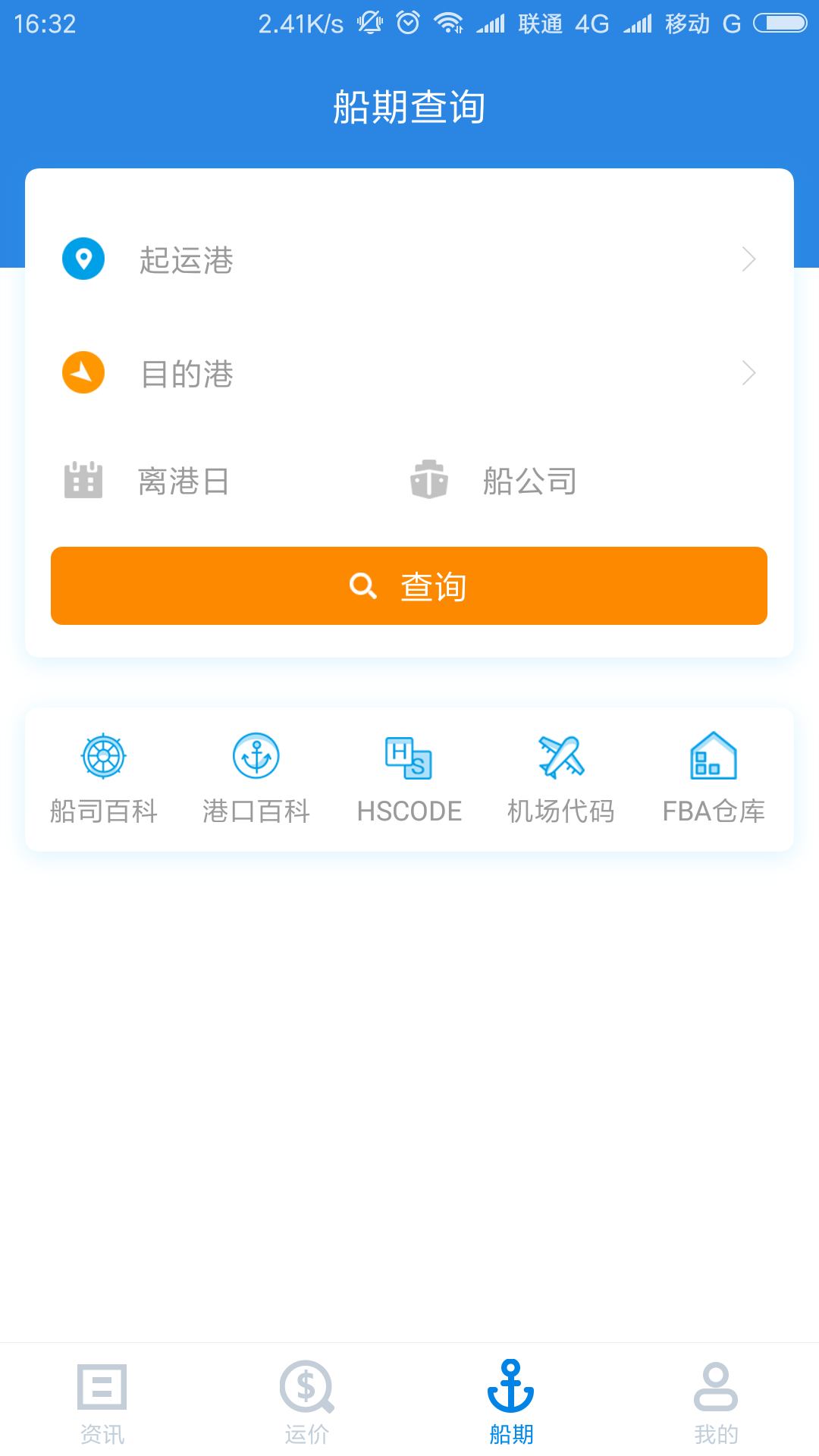Viewport: 819px width, 1456px height.
Task: Open 机场代码 airport codes
Action: pyautogui.click(x=561, y=779)
